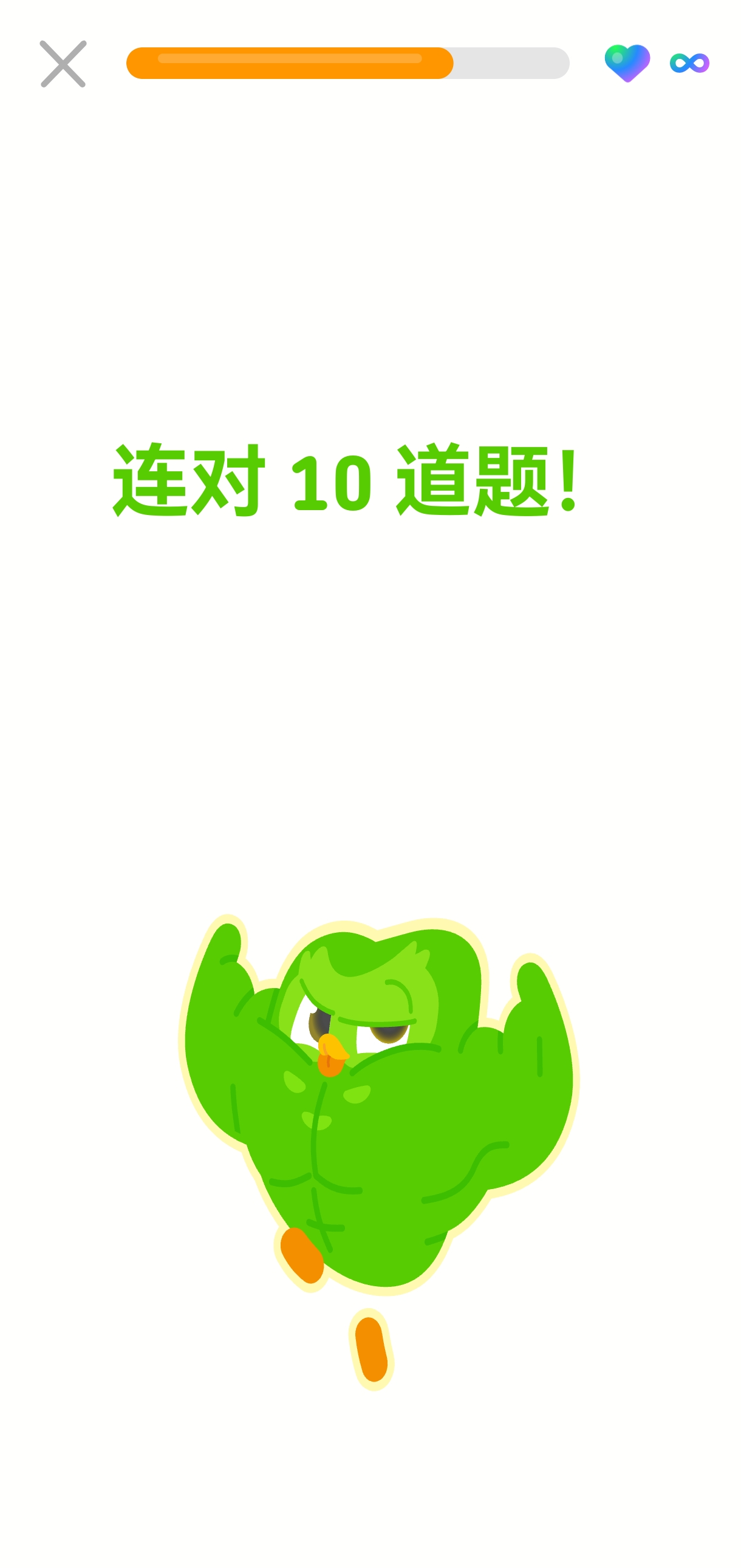This screenshot has height=1568, width=741.
Task: Close the lesson with the X button
Action: click(63, 64)
